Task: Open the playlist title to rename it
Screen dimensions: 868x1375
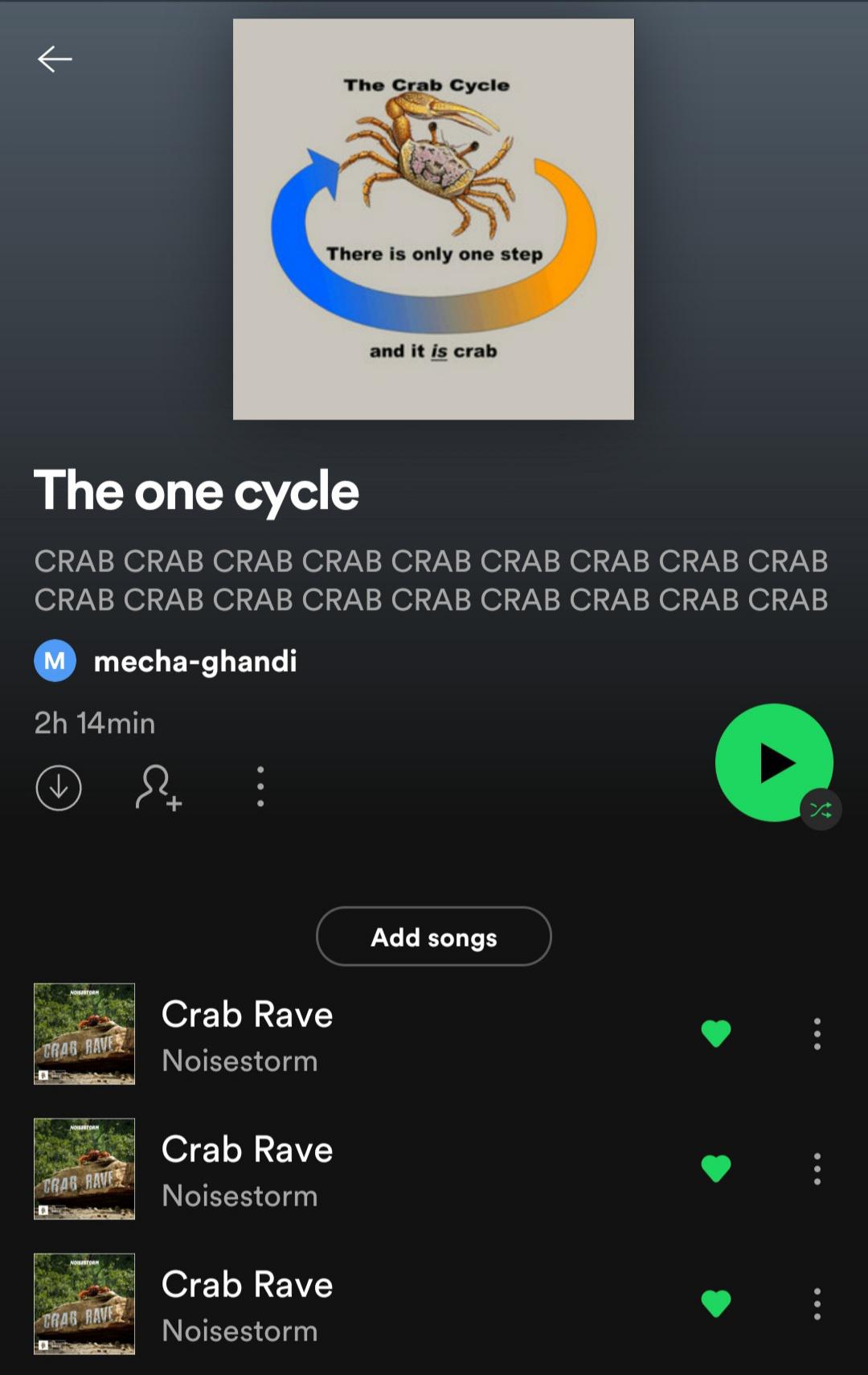Action: click(195, 490)
